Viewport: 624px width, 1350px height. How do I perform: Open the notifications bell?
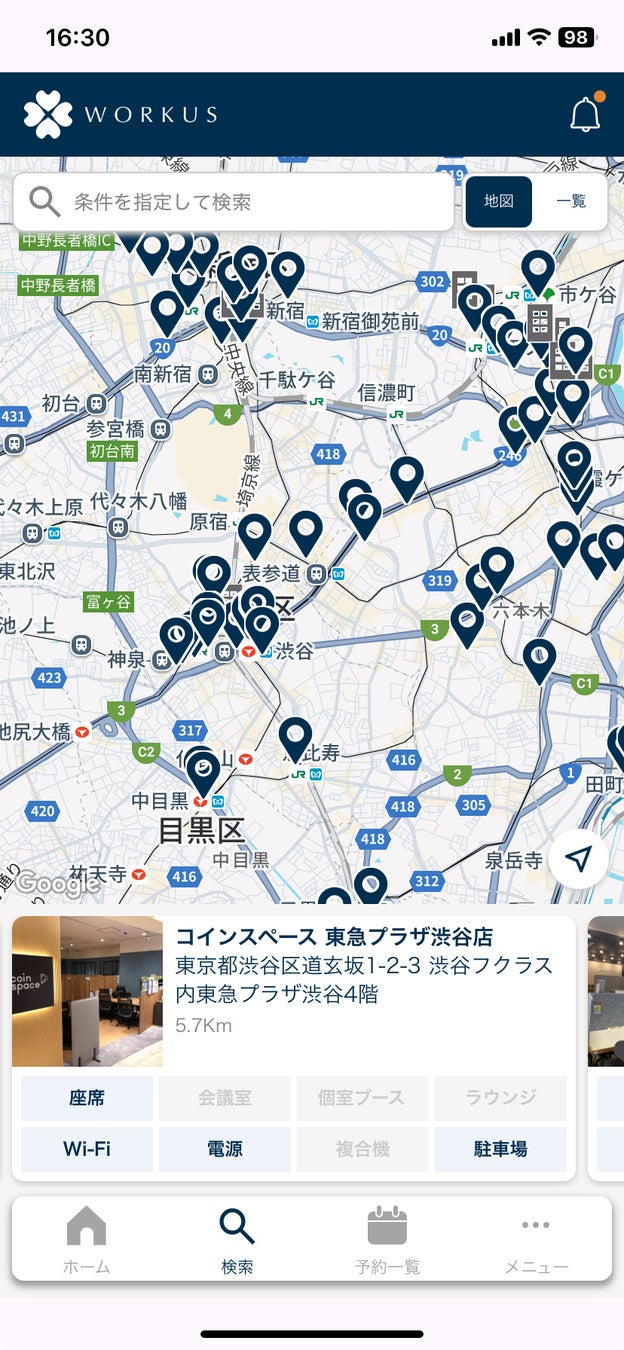tap(585, 115)
